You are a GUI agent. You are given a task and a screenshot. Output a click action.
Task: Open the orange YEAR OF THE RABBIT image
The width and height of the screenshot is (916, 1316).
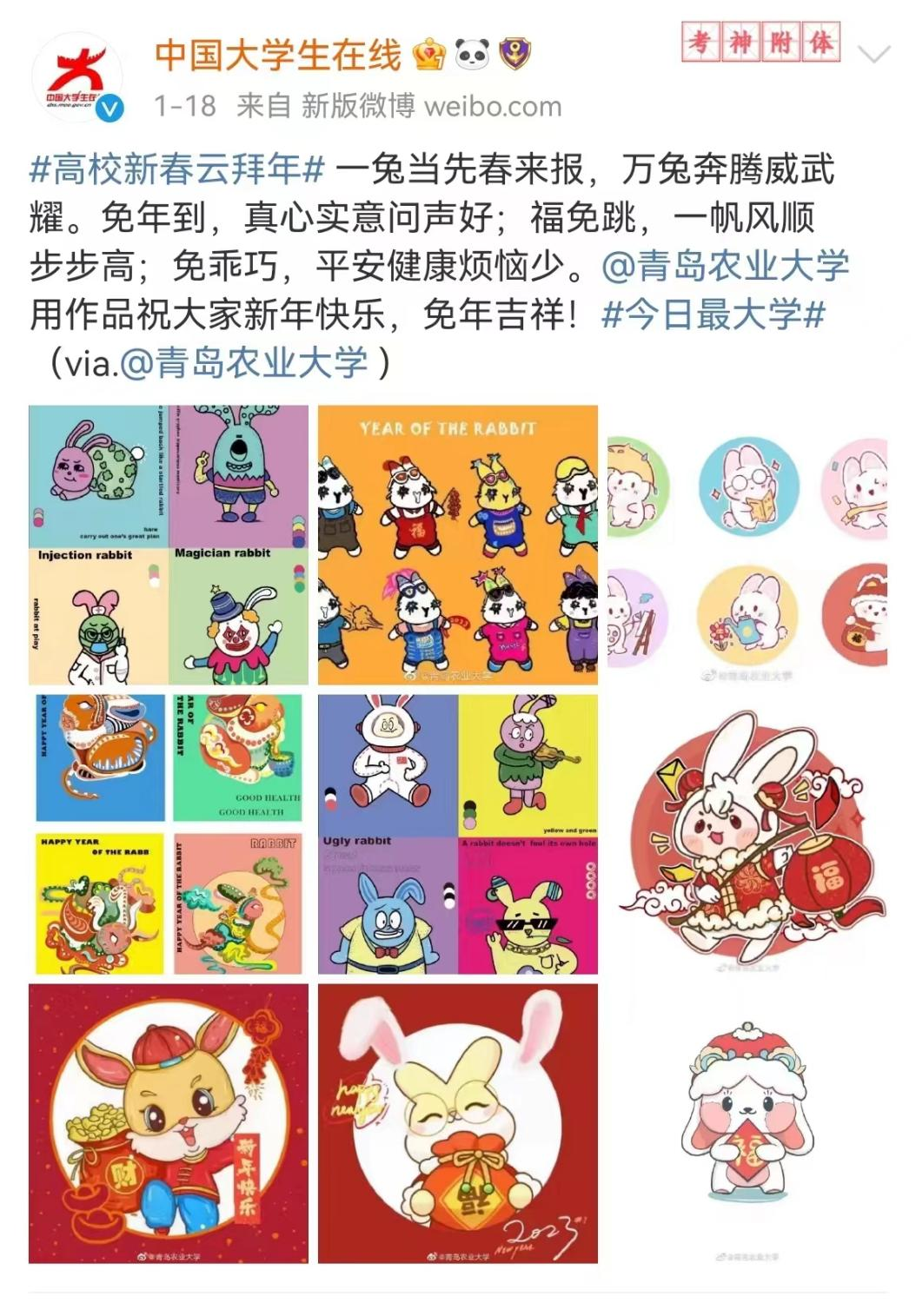click(x=458, y=545)
